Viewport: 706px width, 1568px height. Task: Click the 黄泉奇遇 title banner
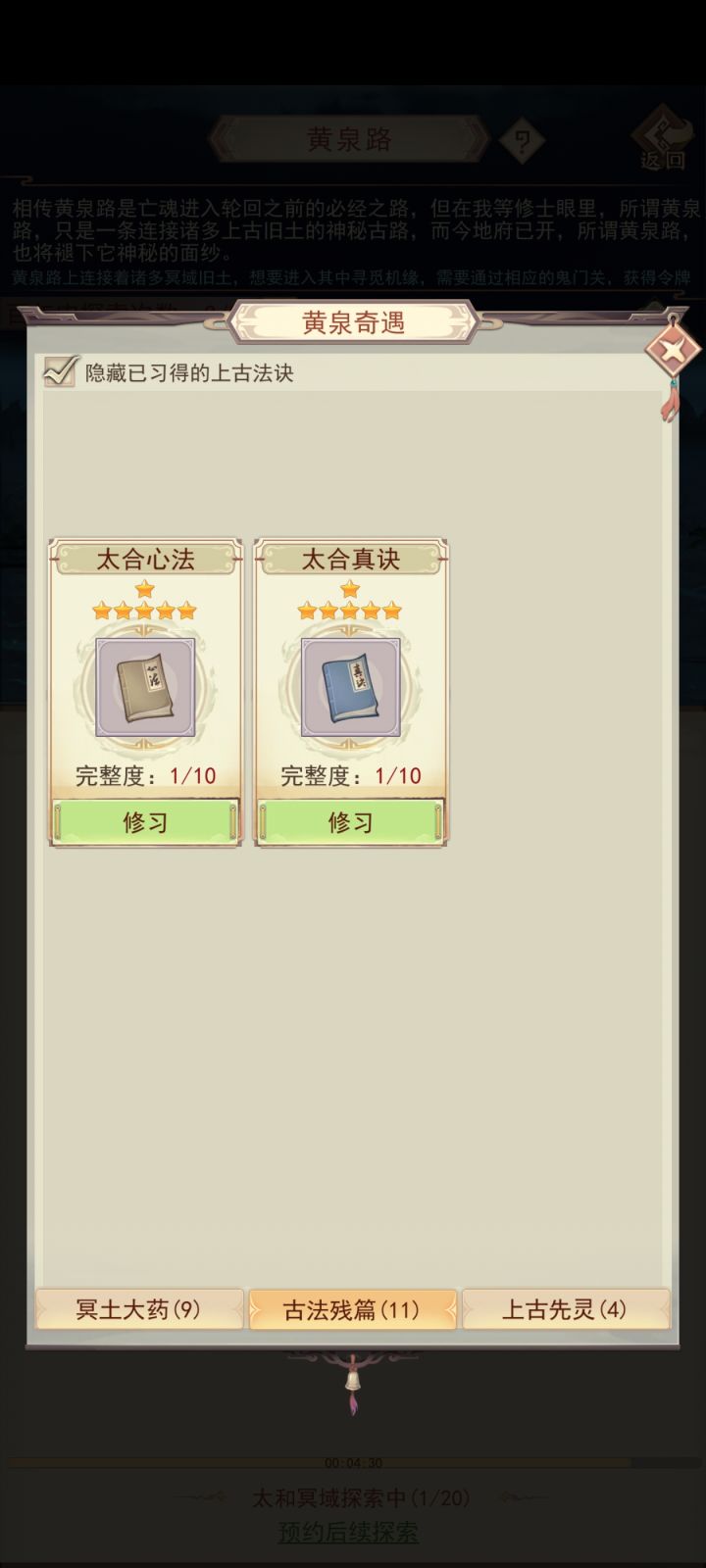click(353, 321)
